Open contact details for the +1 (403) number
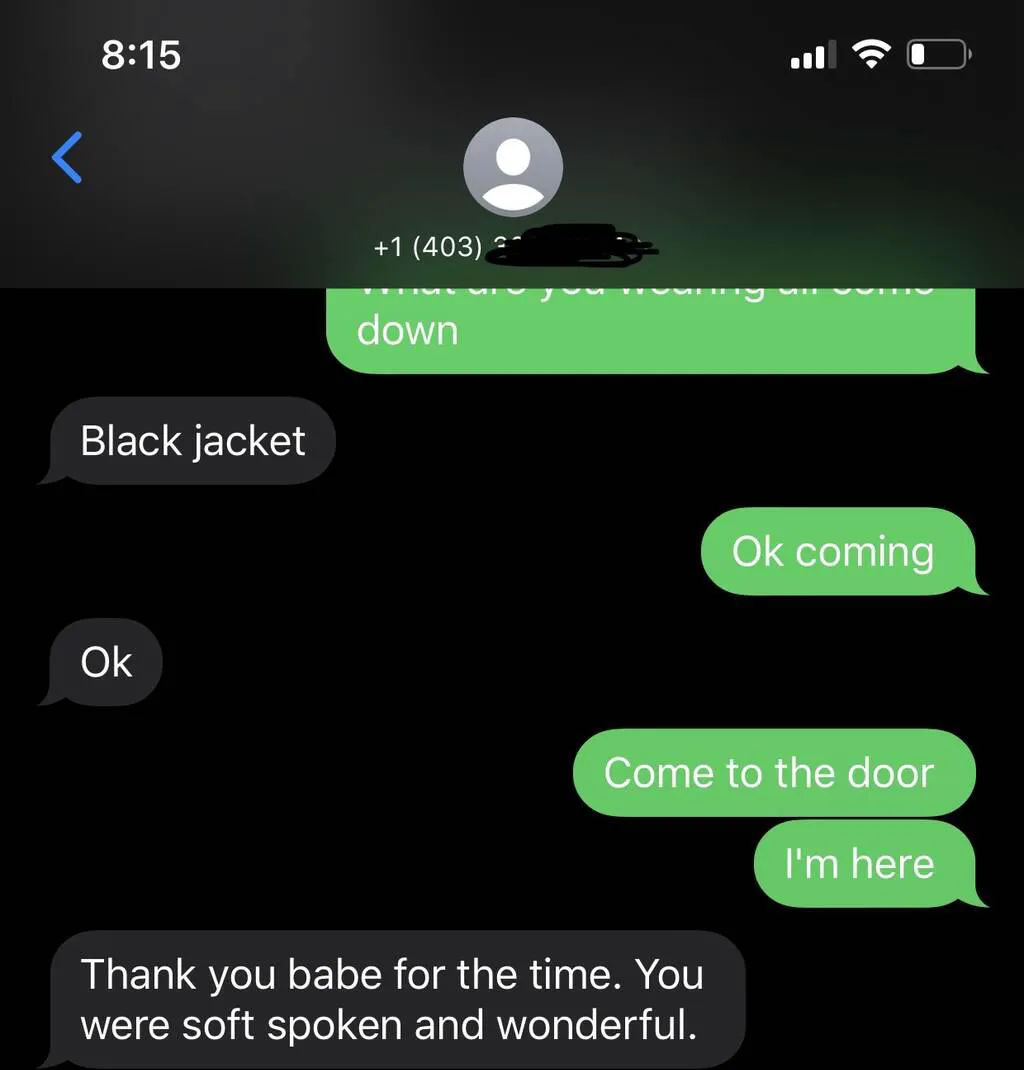The height and width of the screenshot is (1070, 1024). click(x=512, y=168)
